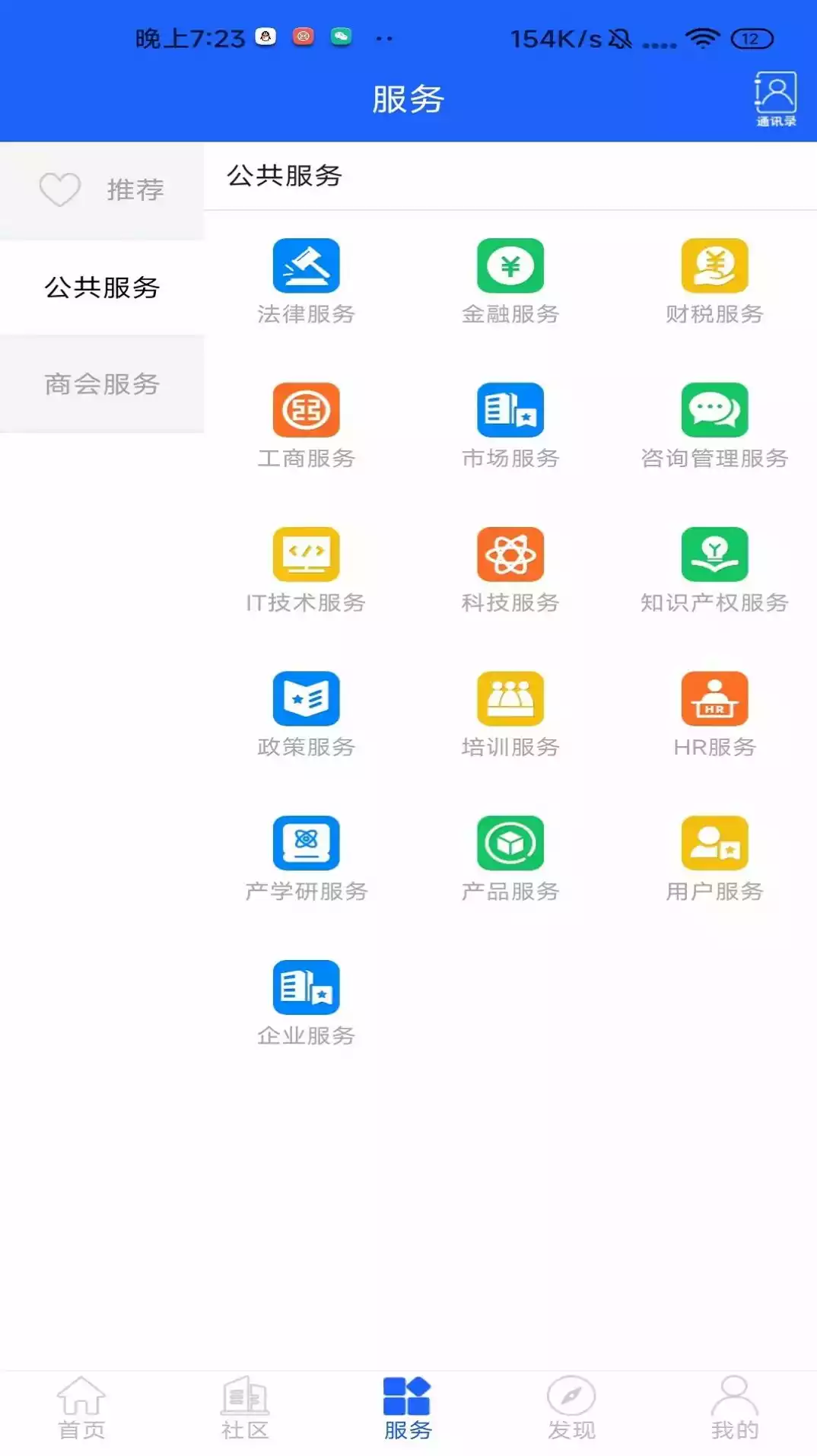Open the 用户服务 user services icon
Screen dimensions: 817x1456
coord(714,850)
